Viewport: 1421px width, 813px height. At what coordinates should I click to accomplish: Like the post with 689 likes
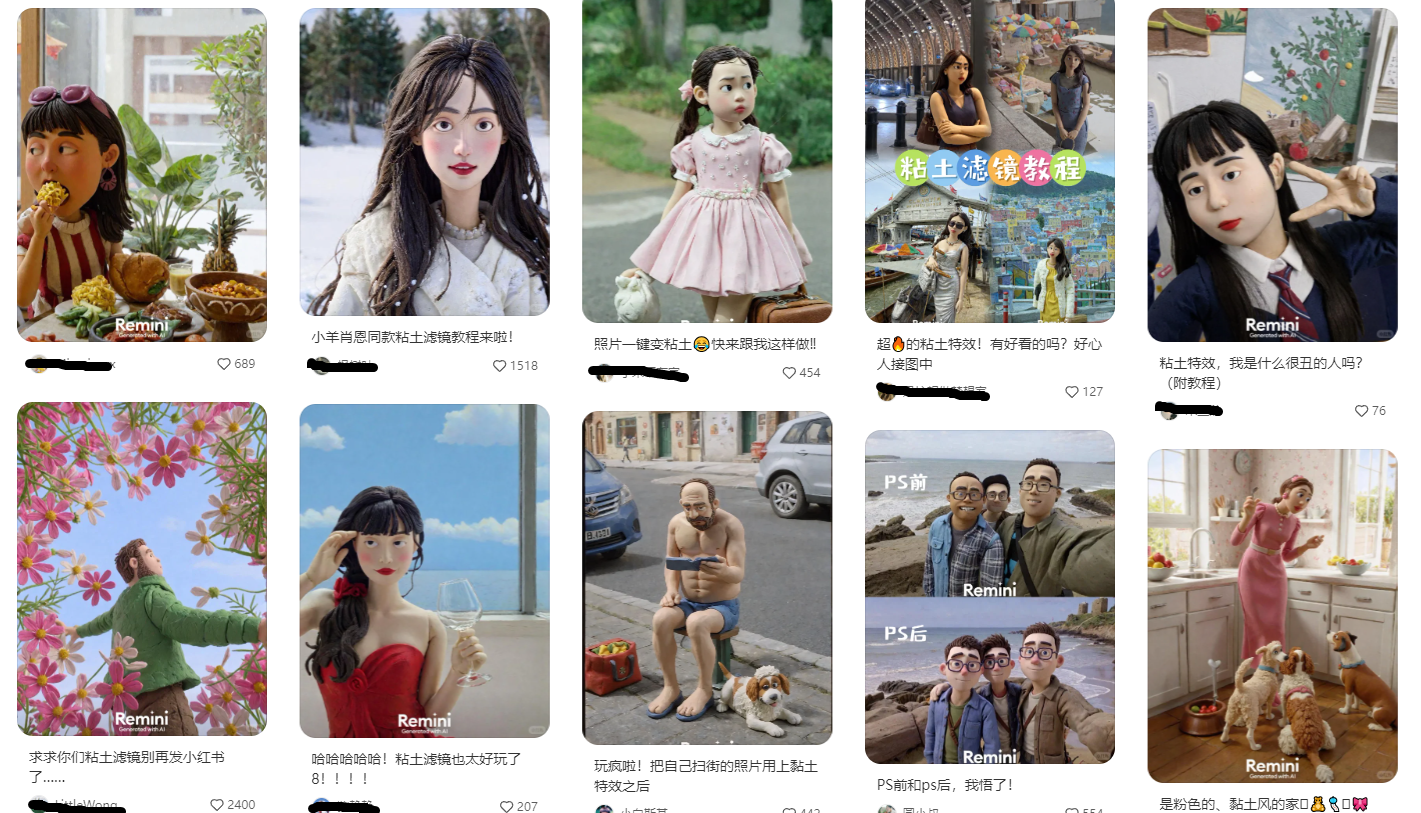point(224,364)
